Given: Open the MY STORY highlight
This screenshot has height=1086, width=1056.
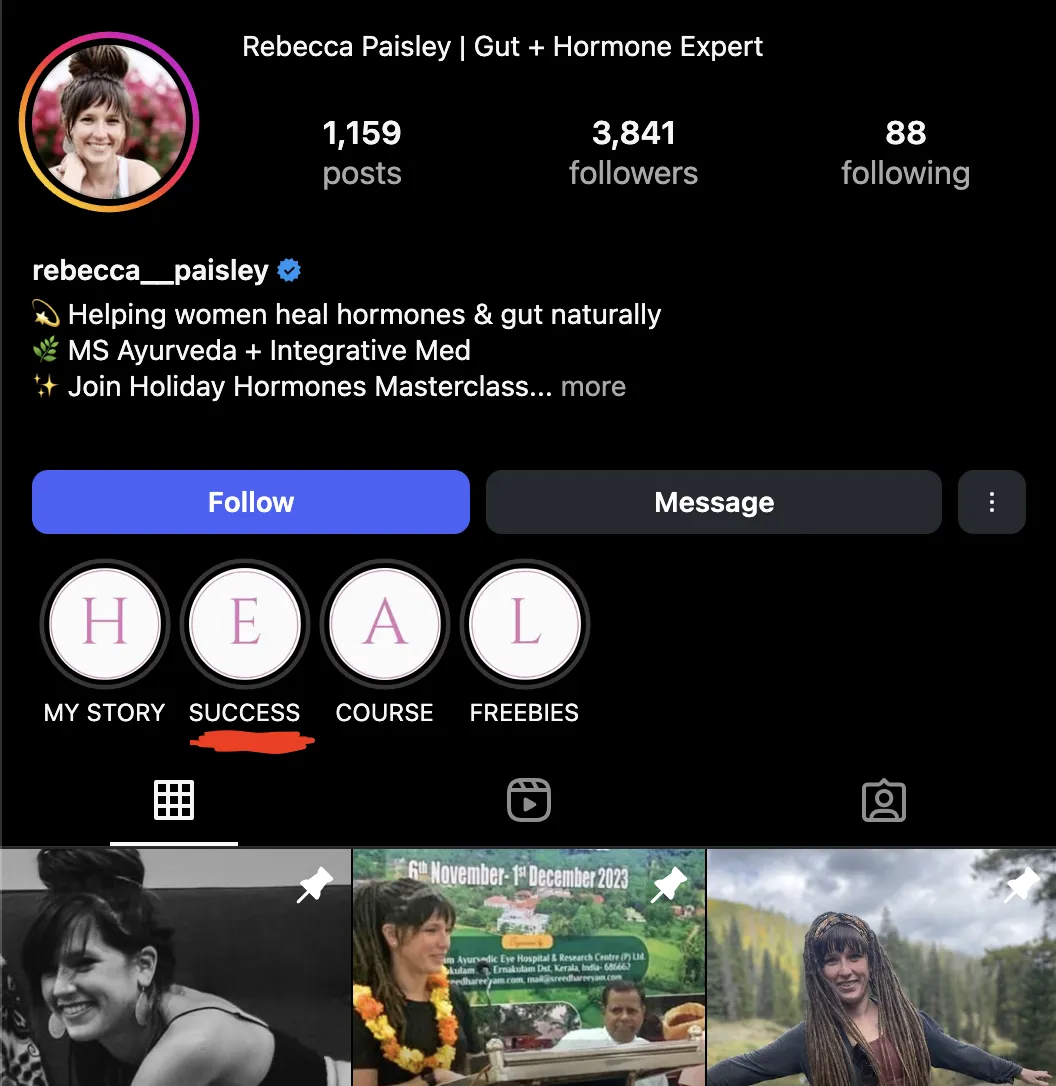Looking at the screenshot, I should click(x=105, y=624).
